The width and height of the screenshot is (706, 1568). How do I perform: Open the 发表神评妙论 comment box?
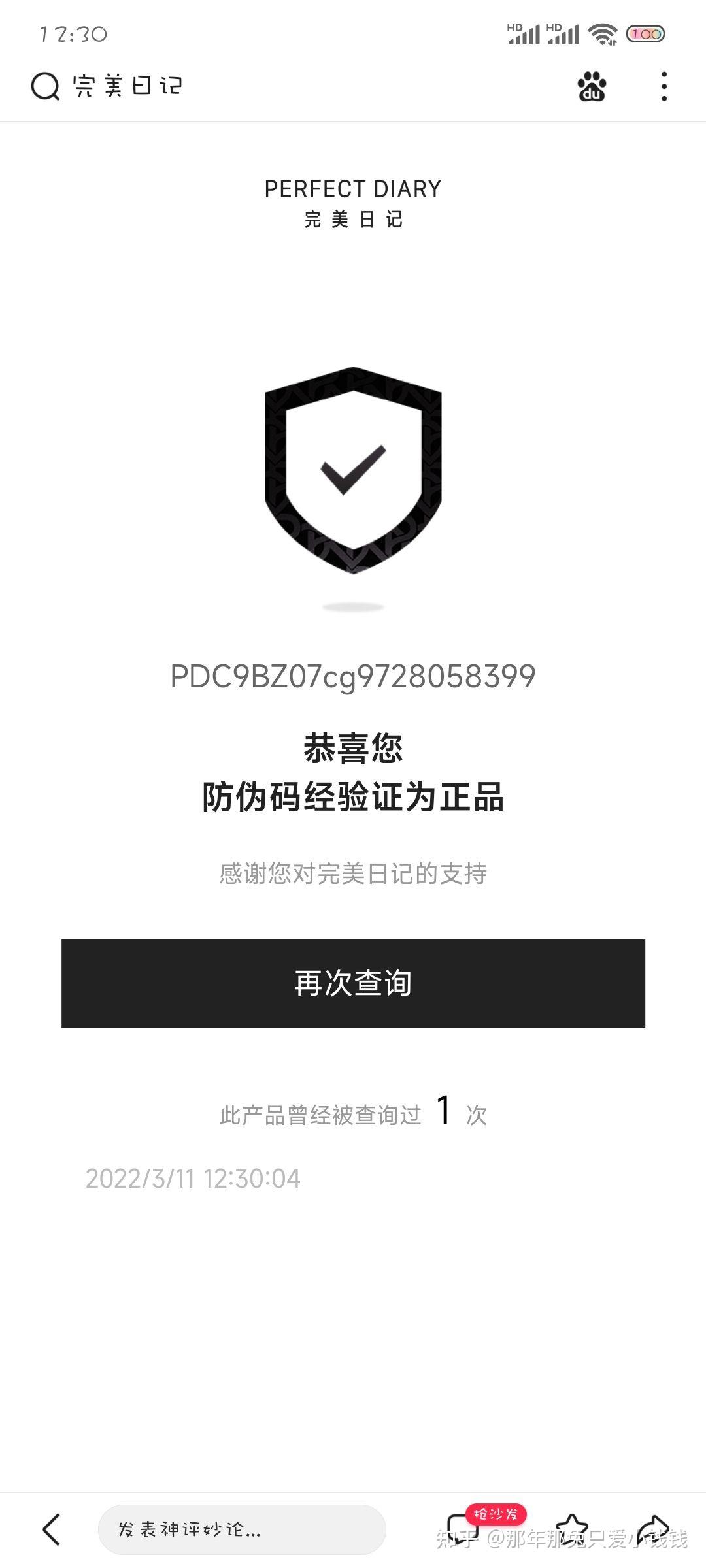[241, 1529]
